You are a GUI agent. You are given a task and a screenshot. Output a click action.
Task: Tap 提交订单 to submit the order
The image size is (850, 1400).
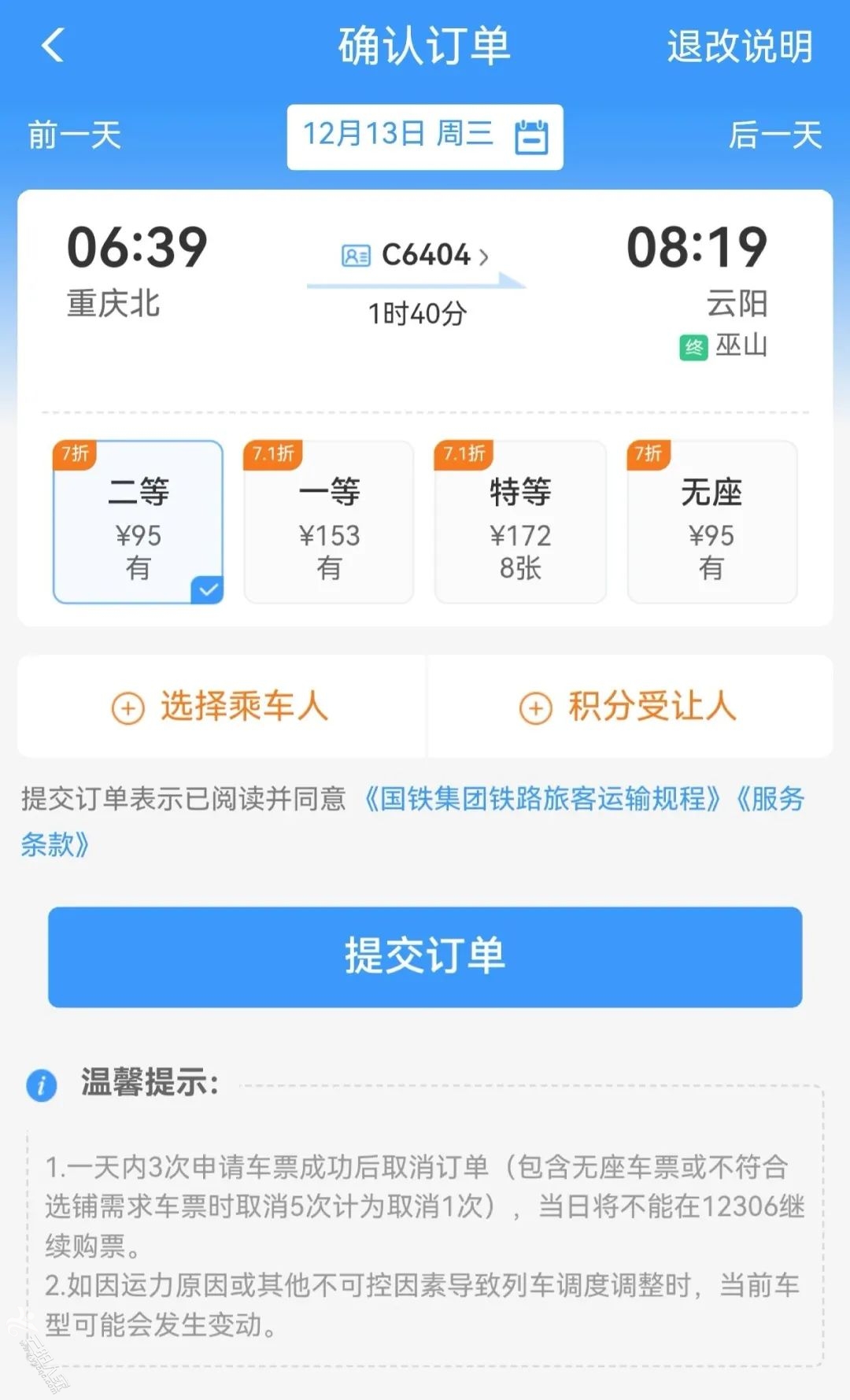425,956
